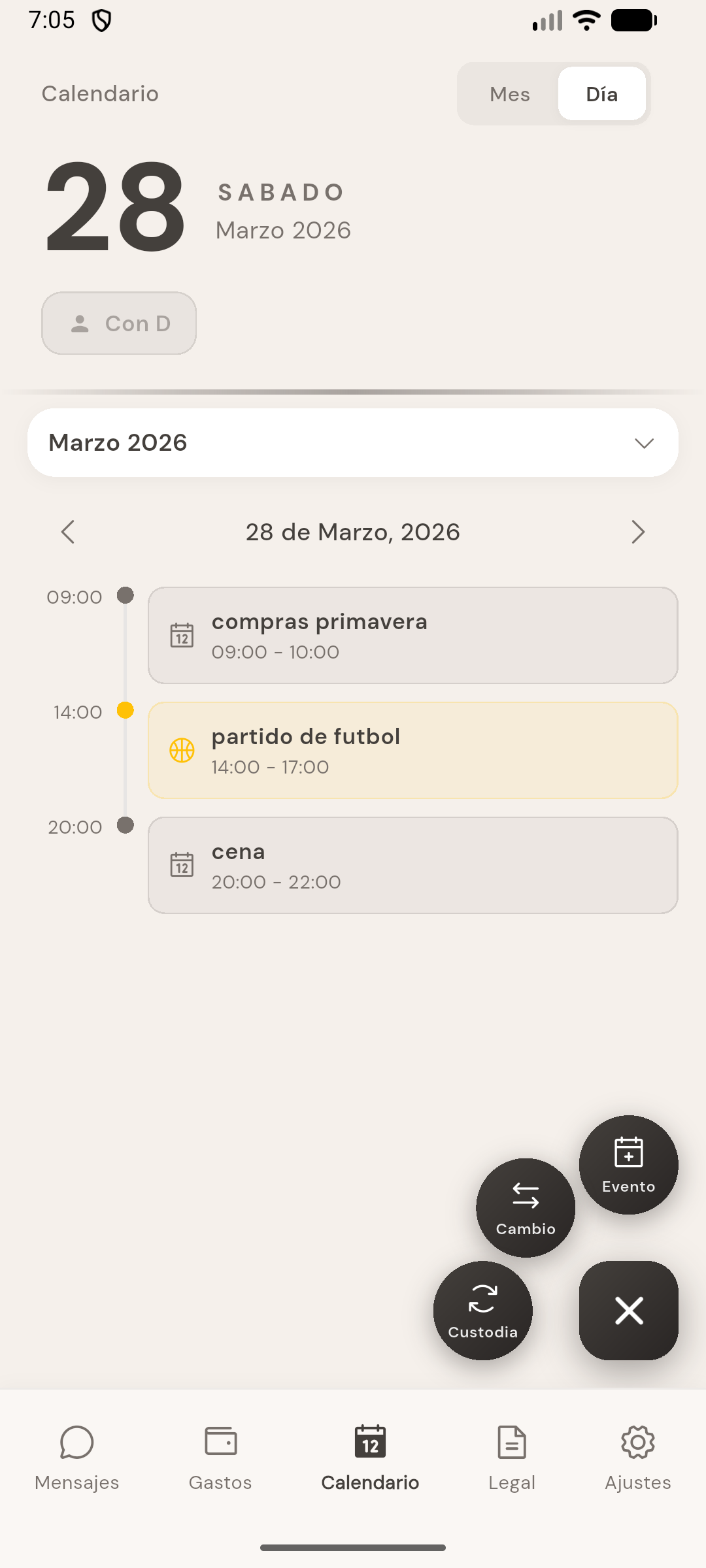Go to previous day with left chevron

tap(68, 531)
